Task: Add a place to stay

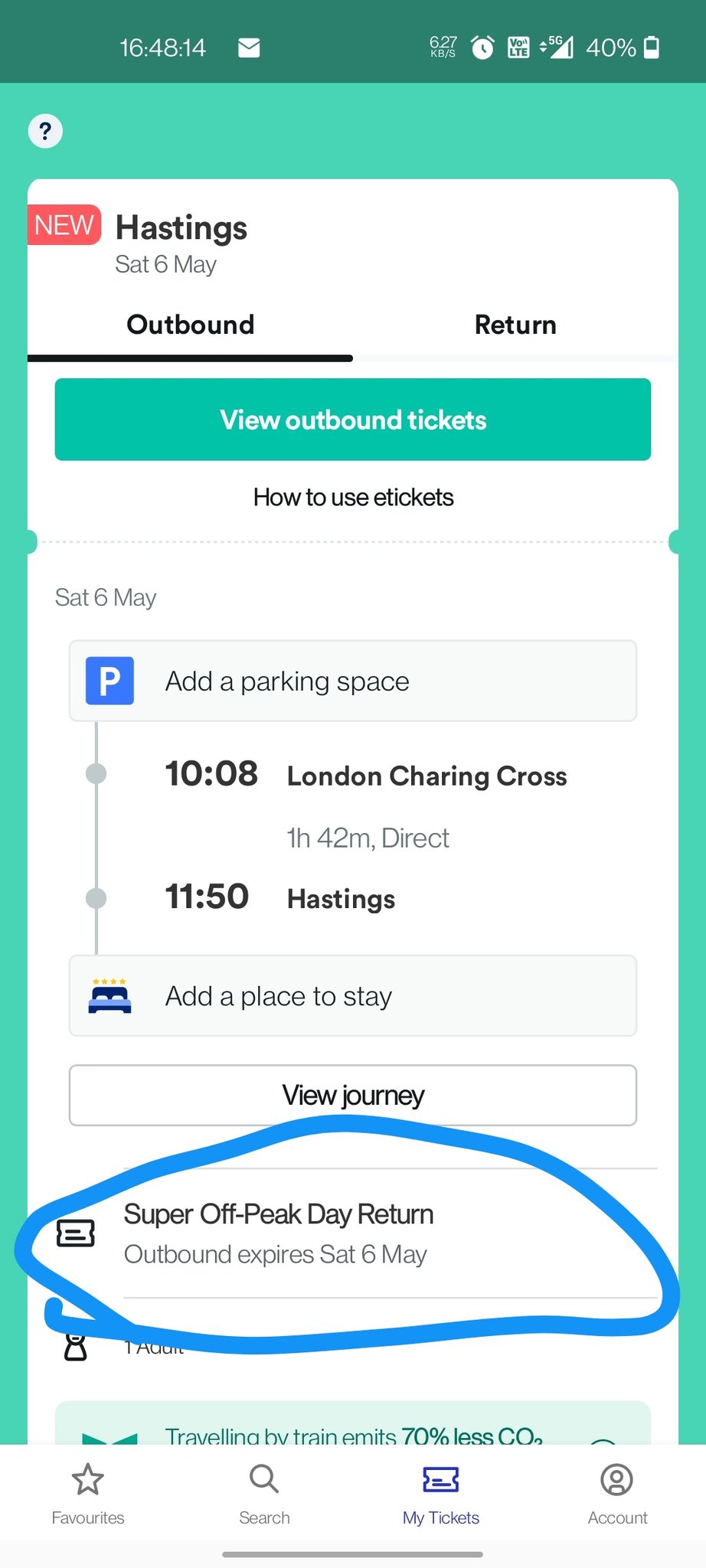Action: (353, 996)
